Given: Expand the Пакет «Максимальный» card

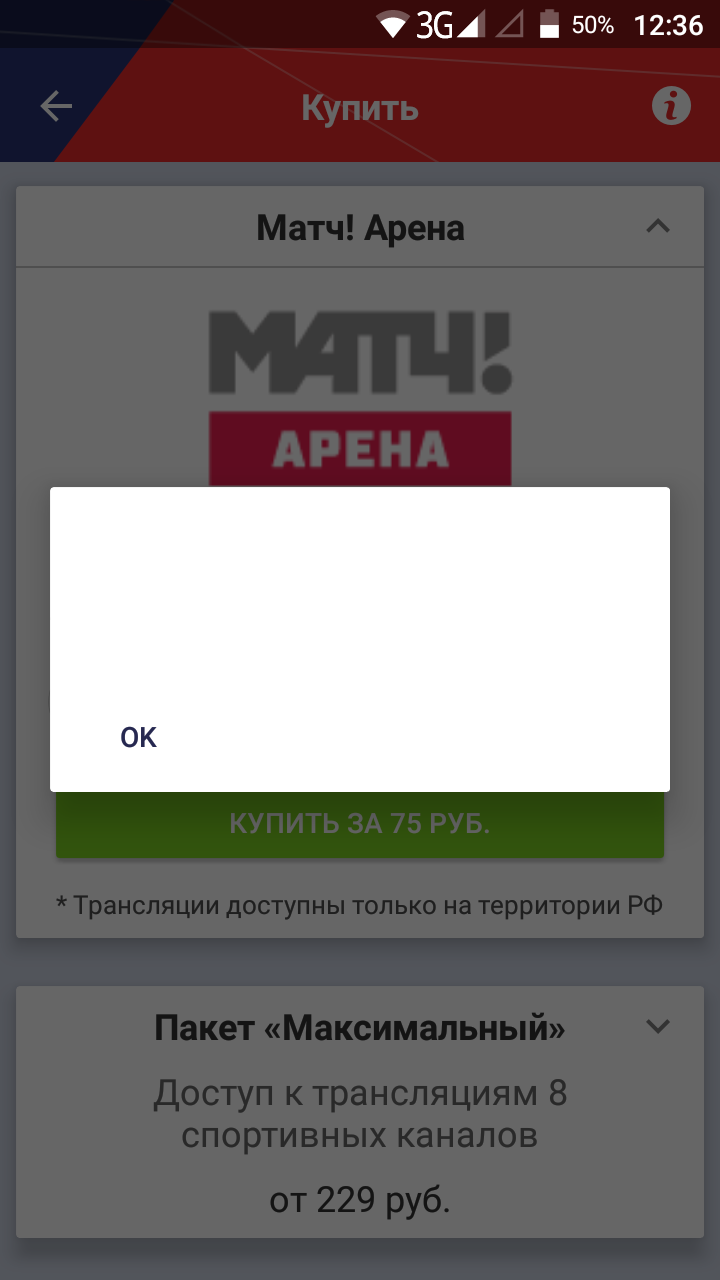Looking at the screenshot, I should pyautogui.click(x=657, y=1027).
